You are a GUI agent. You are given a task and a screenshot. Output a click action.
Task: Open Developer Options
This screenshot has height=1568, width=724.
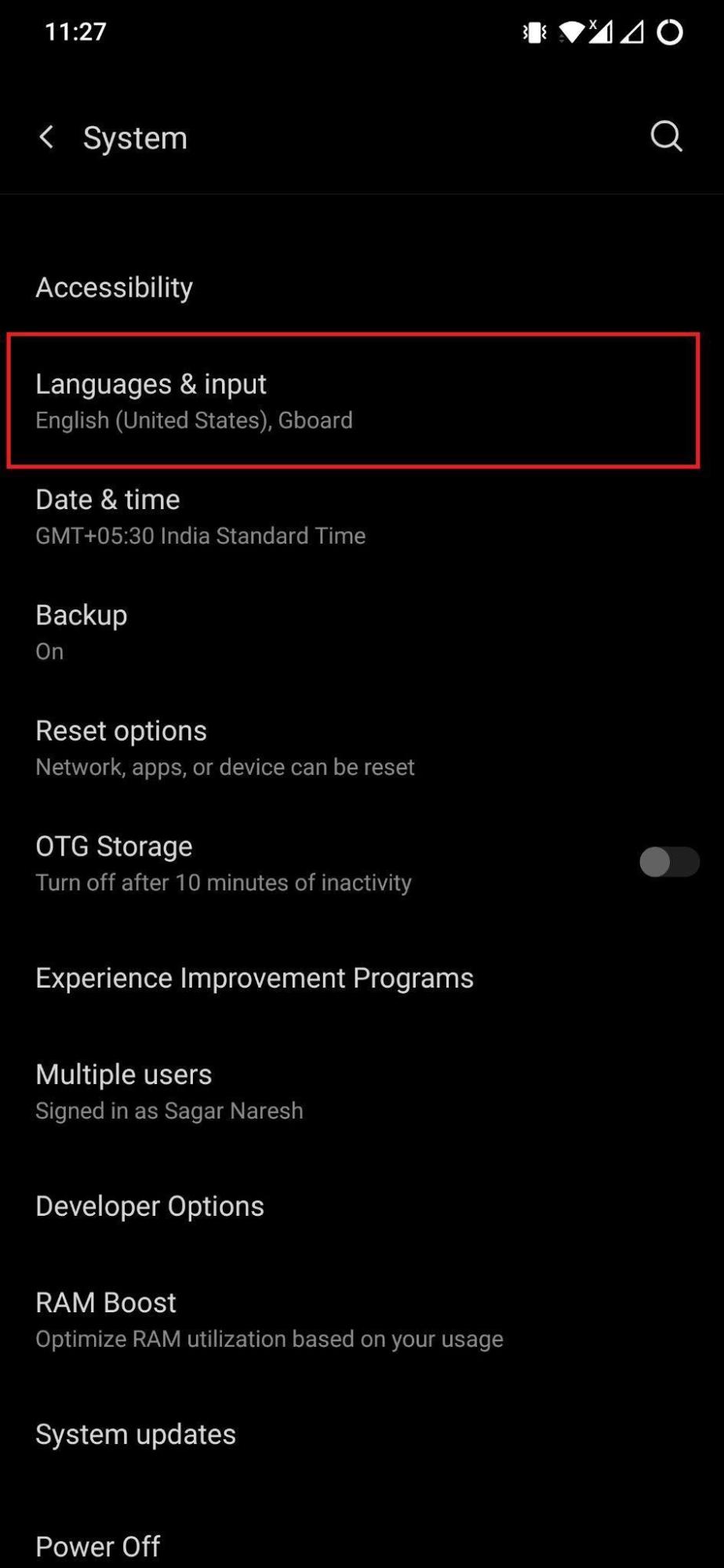[150, 1206]
